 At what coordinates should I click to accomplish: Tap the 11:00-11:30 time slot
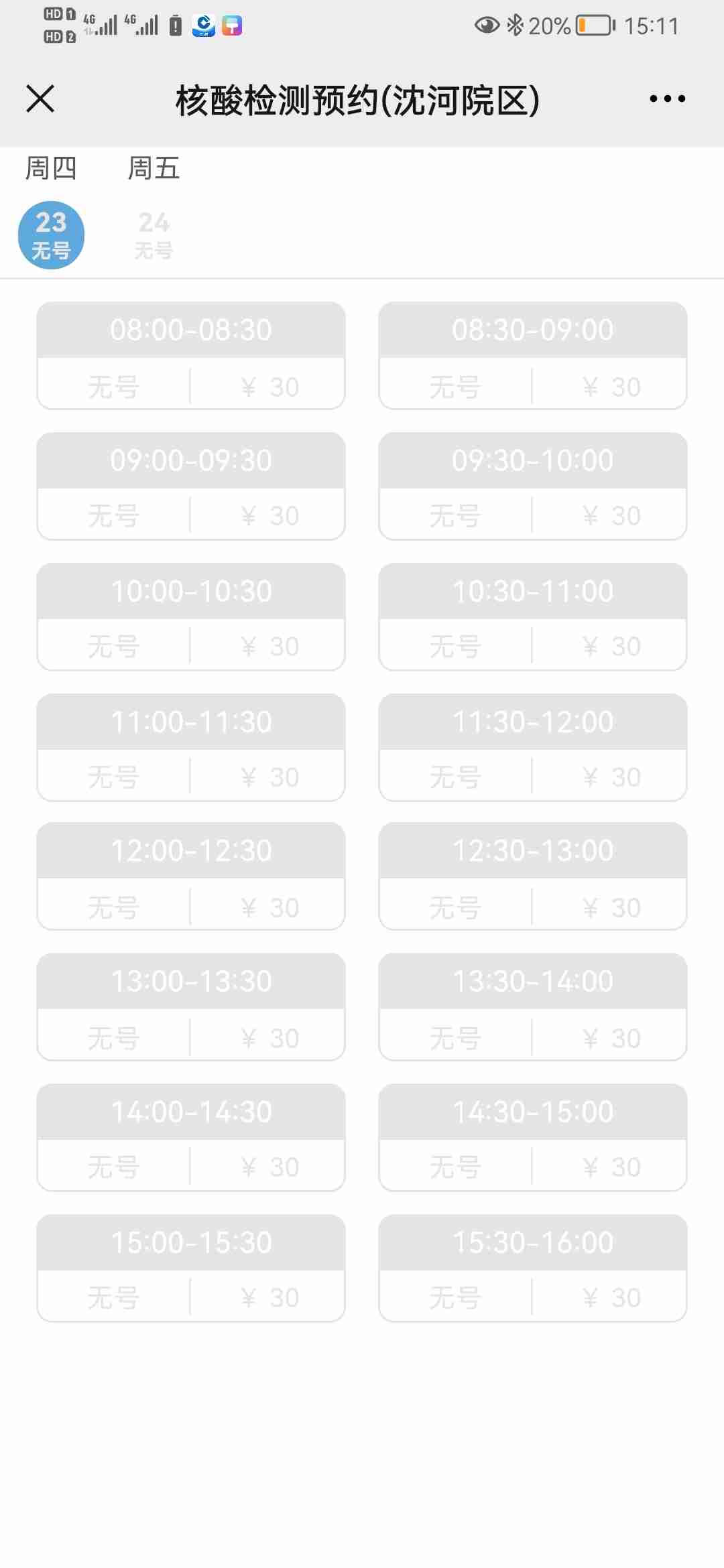pyautogui.click(x=191, y=747)
